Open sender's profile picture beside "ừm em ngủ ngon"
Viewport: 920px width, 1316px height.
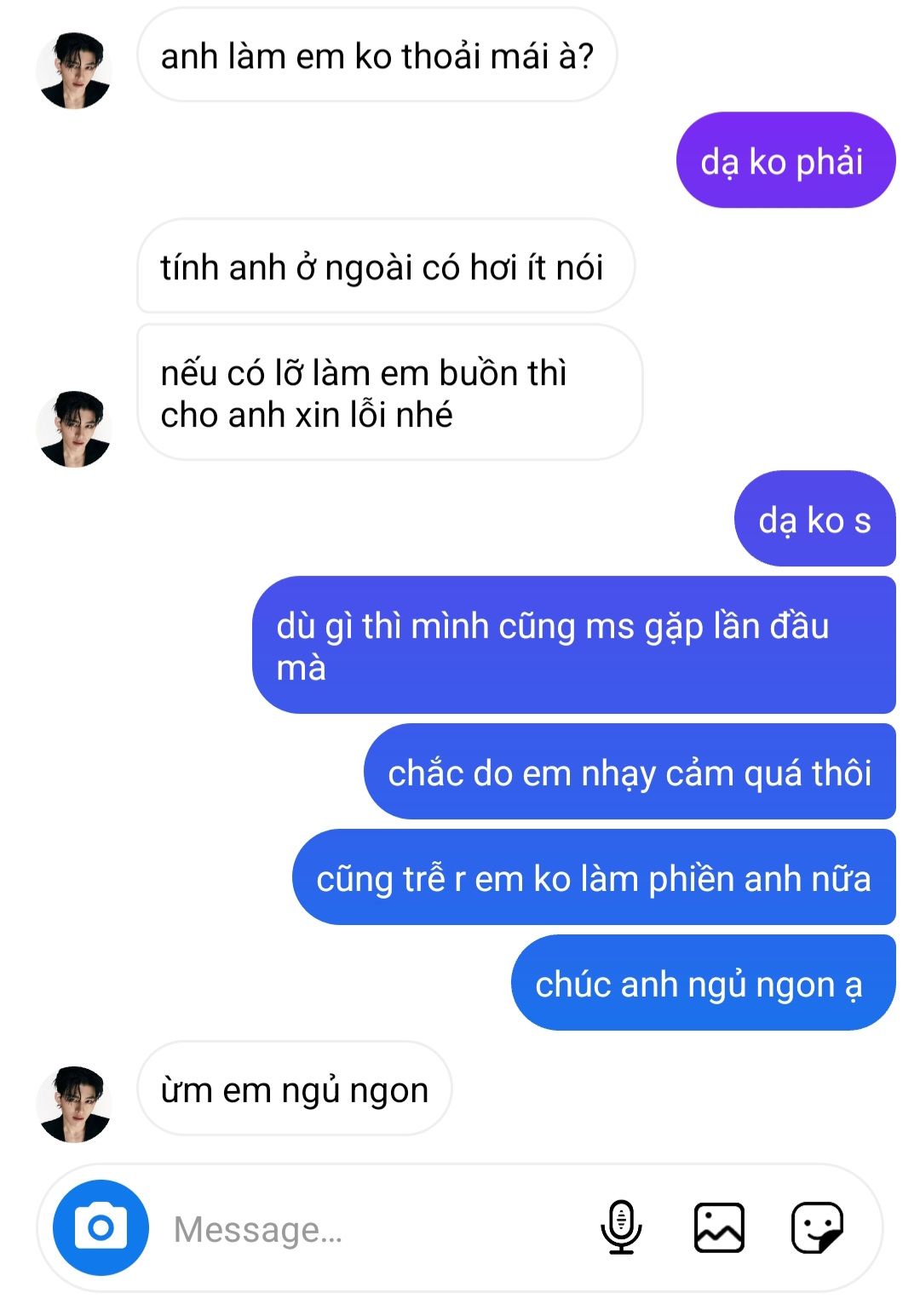click(74, 1104)
